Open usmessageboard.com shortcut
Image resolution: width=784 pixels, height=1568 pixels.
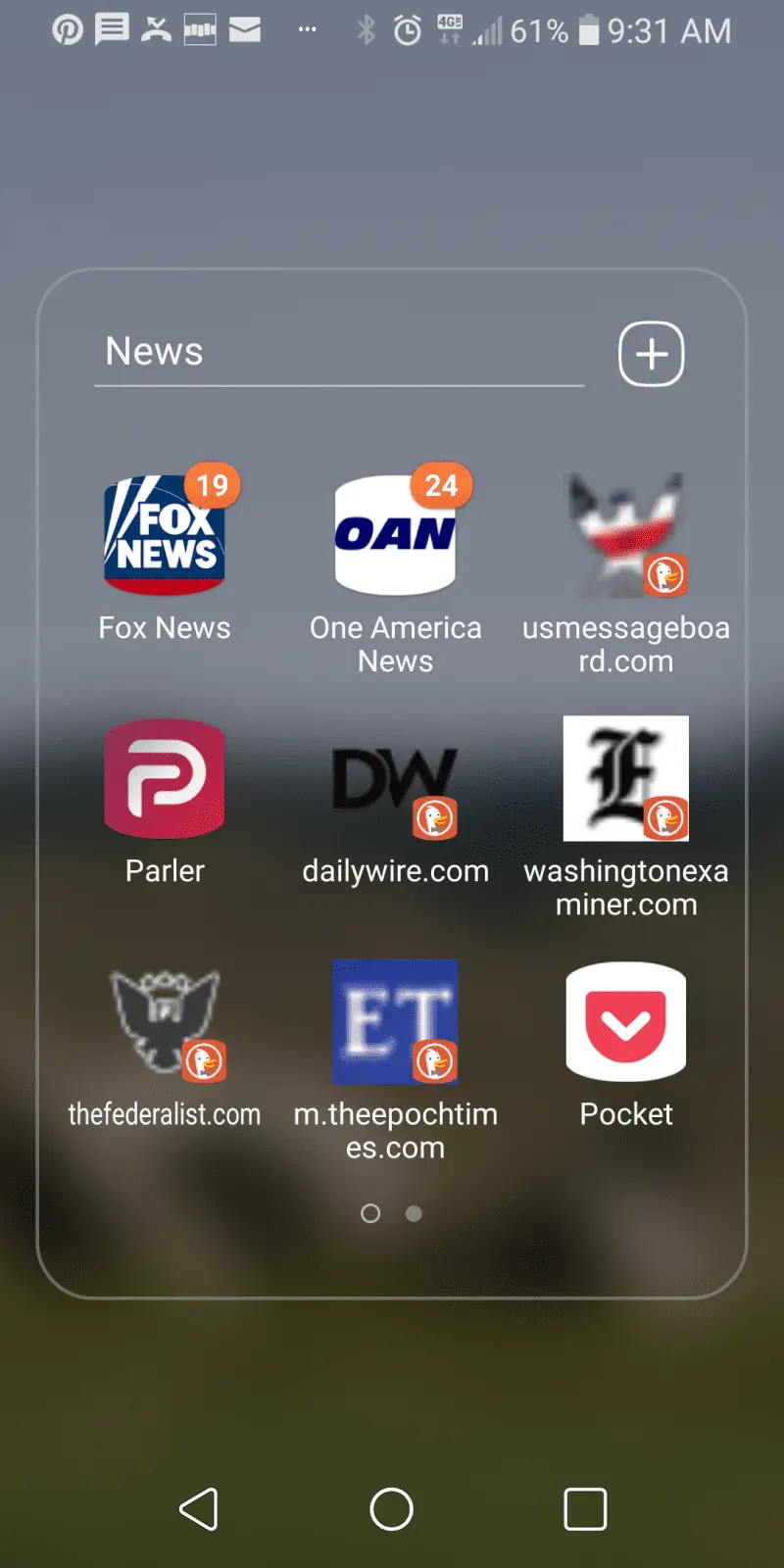[x=625, y=536]
